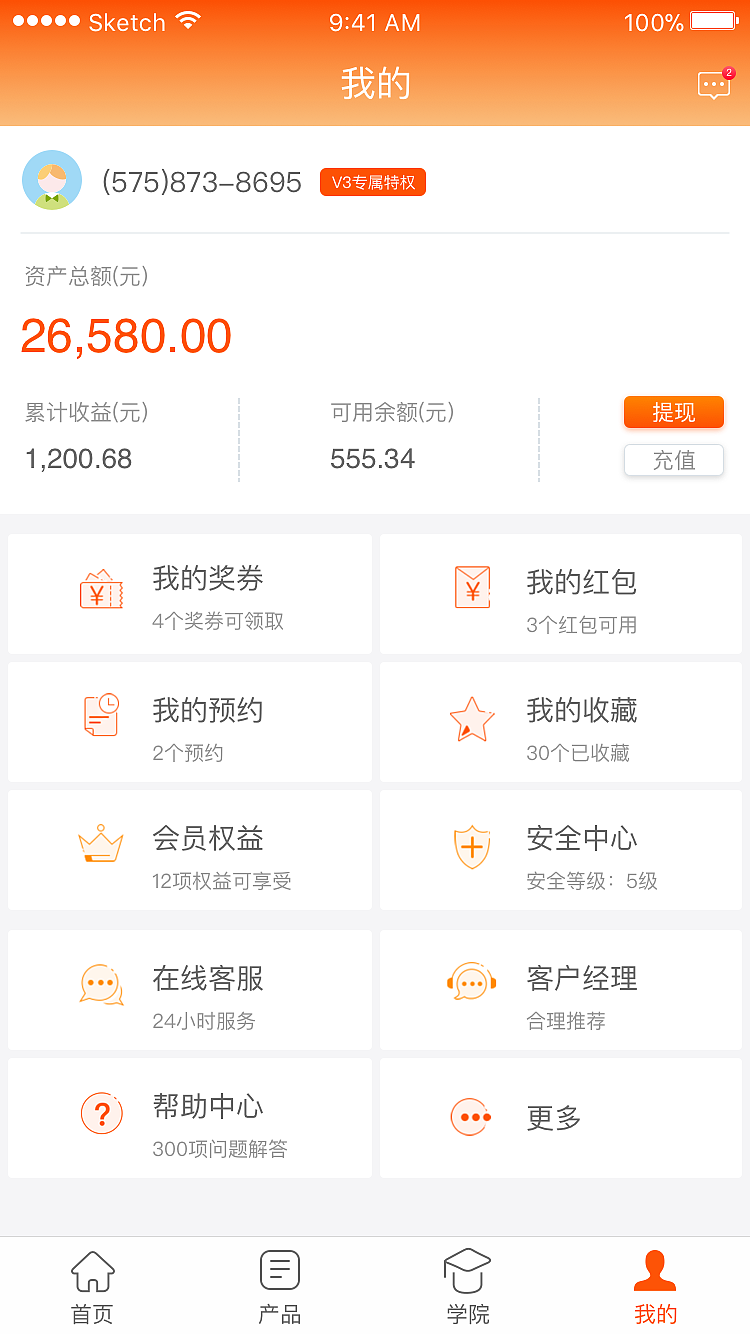Viewport: 750px width, 1334px height.
Task: Tap the user avatar picture
Action: (x=52, y=180)
